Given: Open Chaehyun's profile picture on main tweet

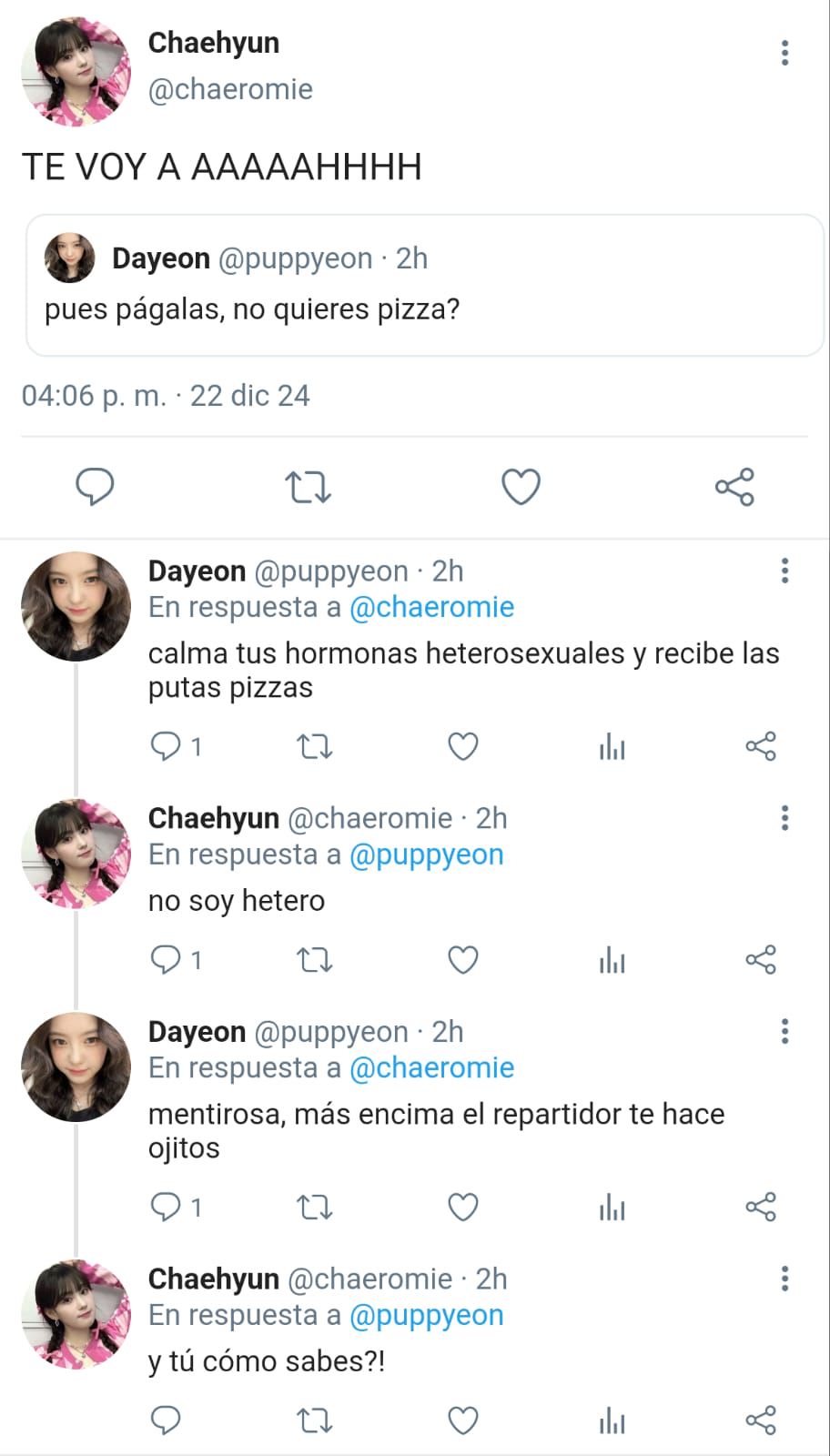Looking at the screenshot, I should (x=76, y=71).
